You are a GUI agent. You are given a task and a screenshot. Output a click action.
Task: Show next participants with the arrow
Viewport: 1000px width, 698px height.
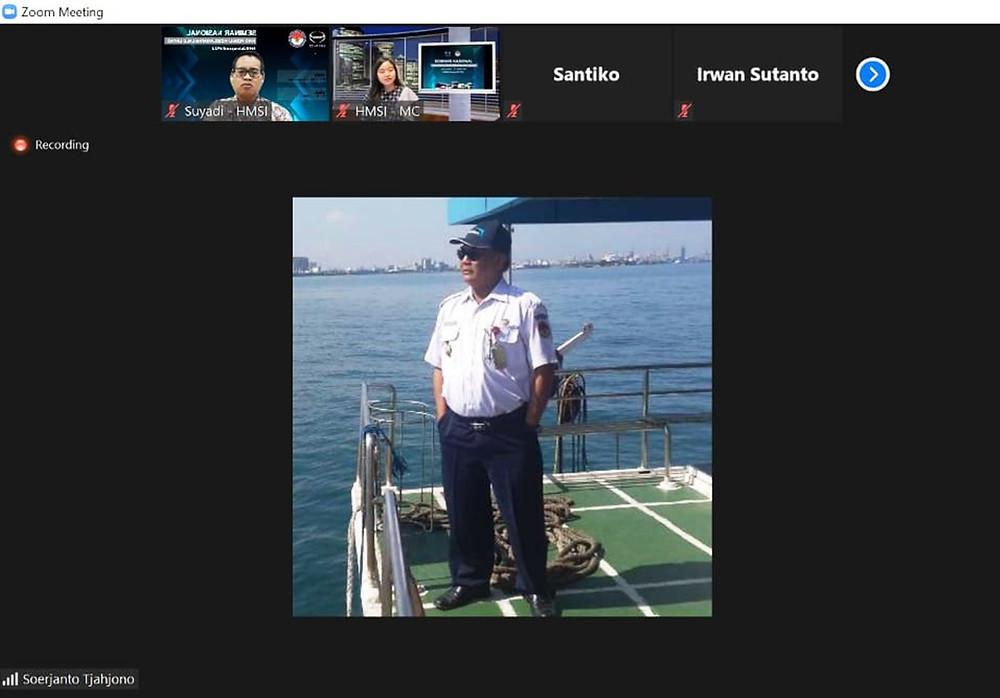point(872,74)
